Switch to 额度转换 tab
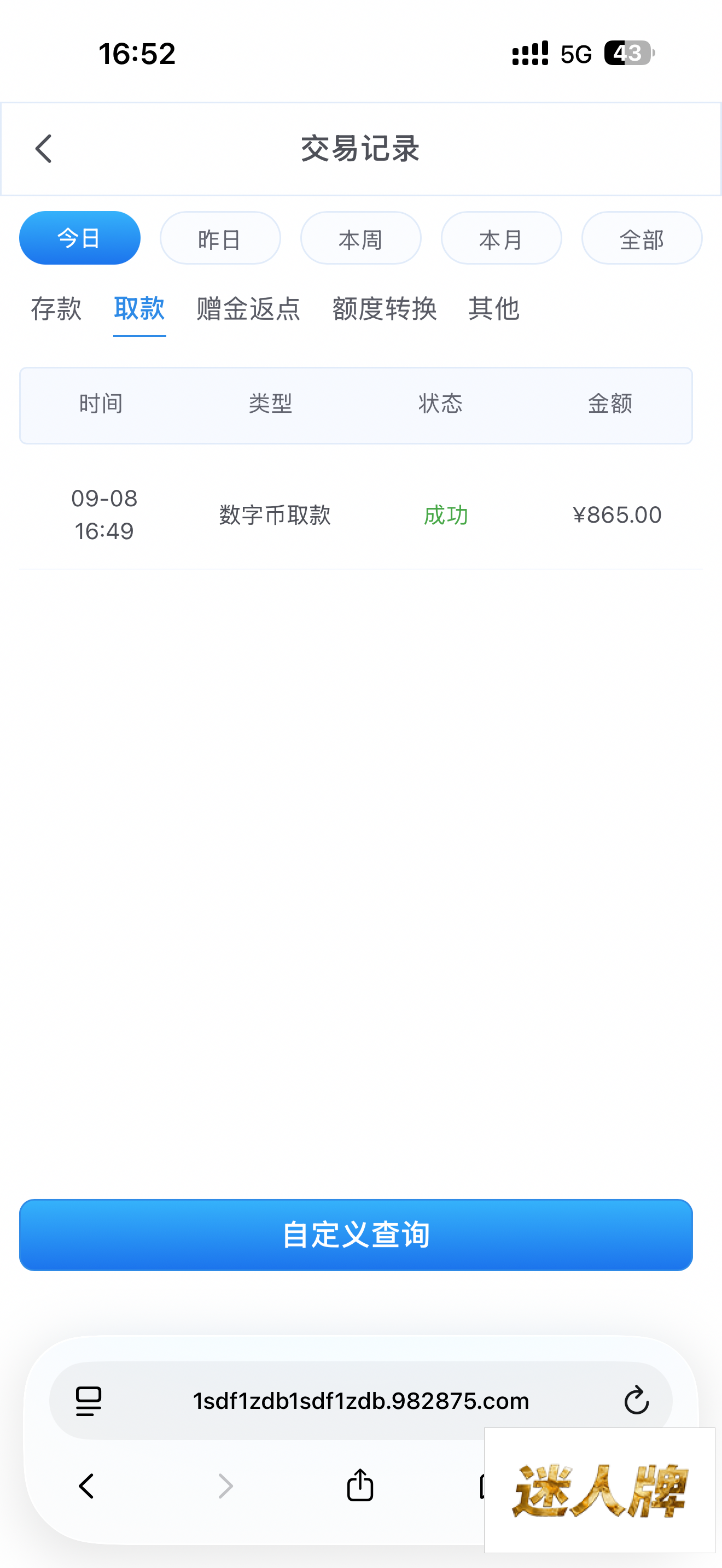 (385, 308)
